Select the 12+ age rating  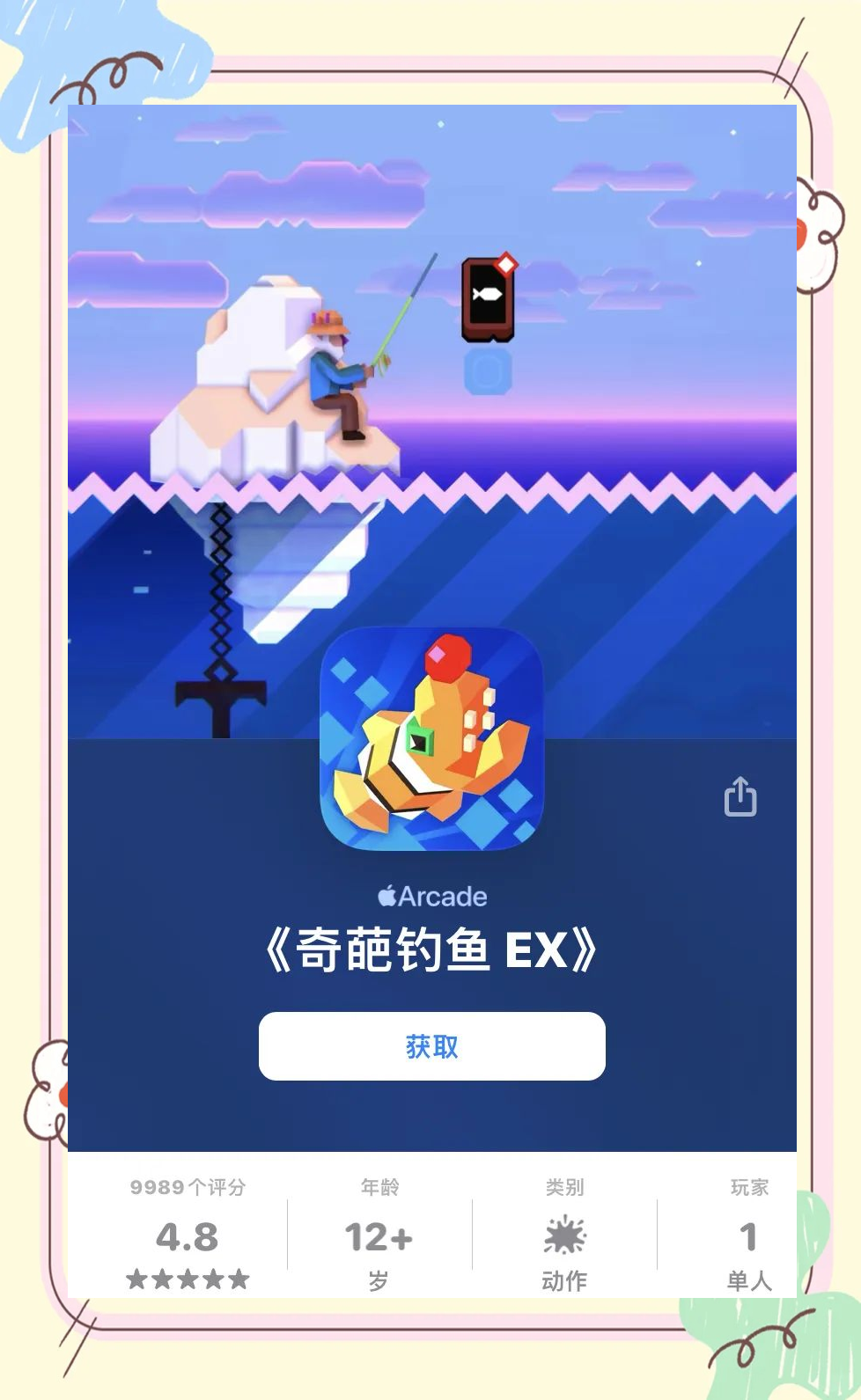click(376, 1236)
